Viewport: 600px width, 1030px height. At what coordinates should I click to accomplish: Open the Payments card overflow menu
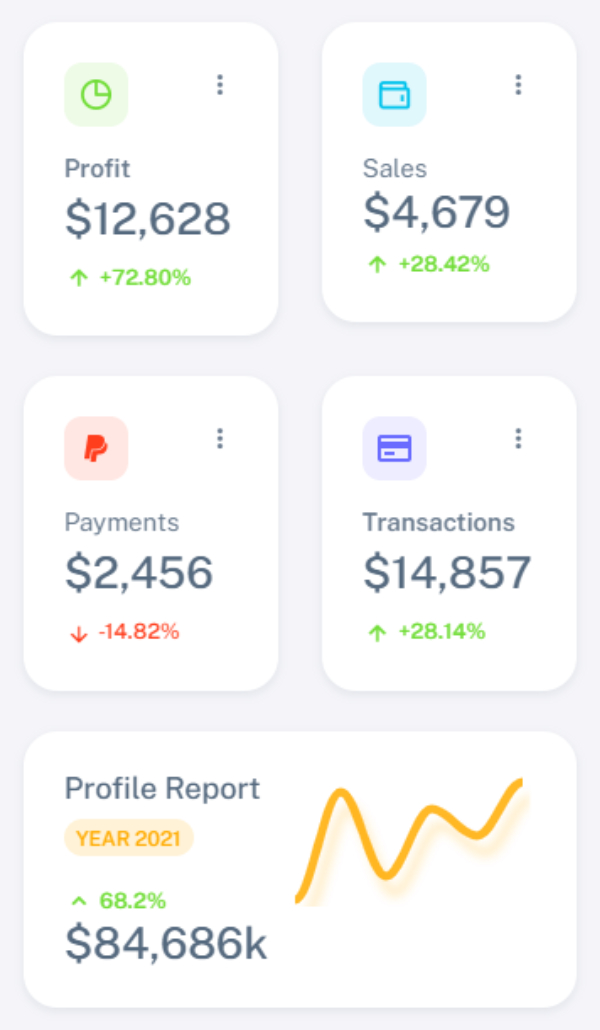pyautogui.click(x=220, y=438)
